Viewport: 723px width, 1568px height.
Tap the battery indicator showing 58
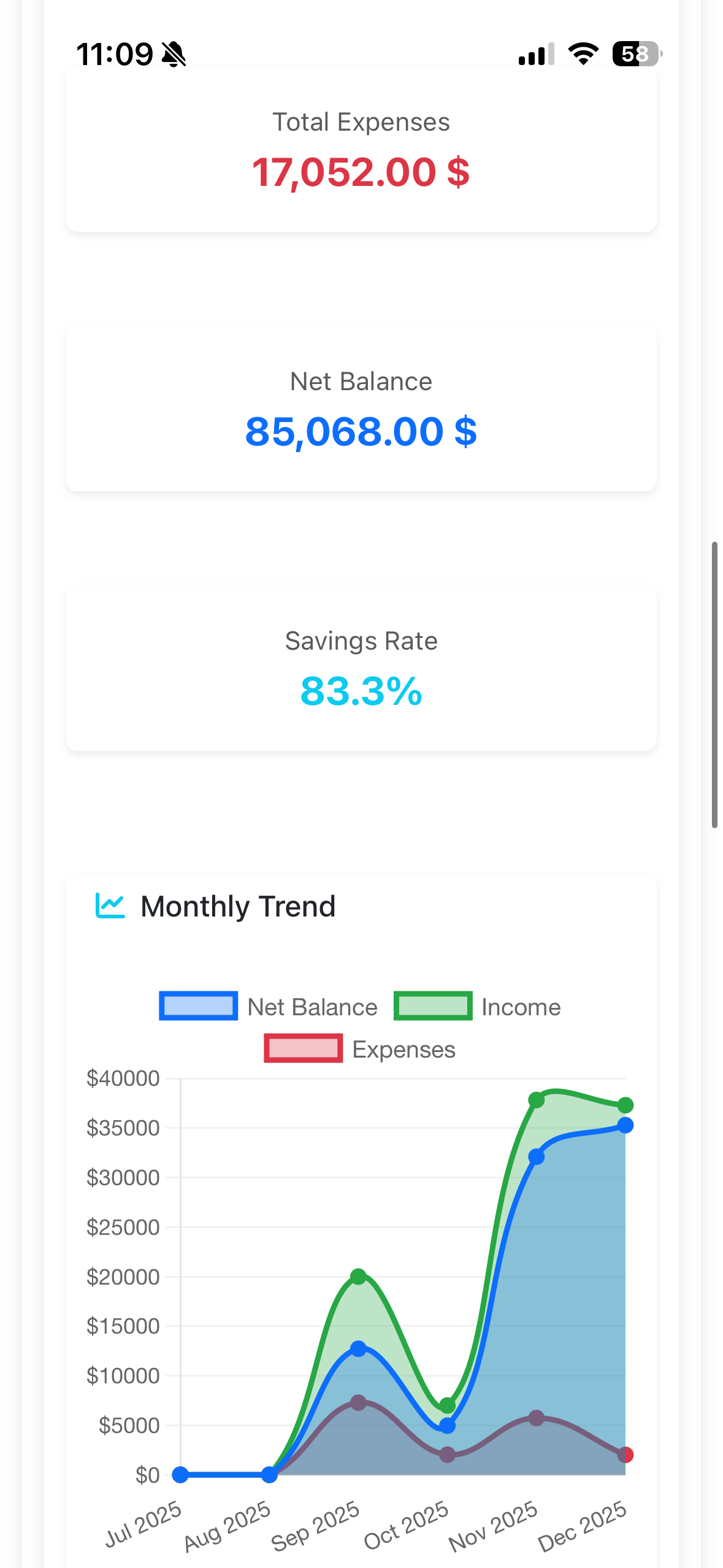633,54
